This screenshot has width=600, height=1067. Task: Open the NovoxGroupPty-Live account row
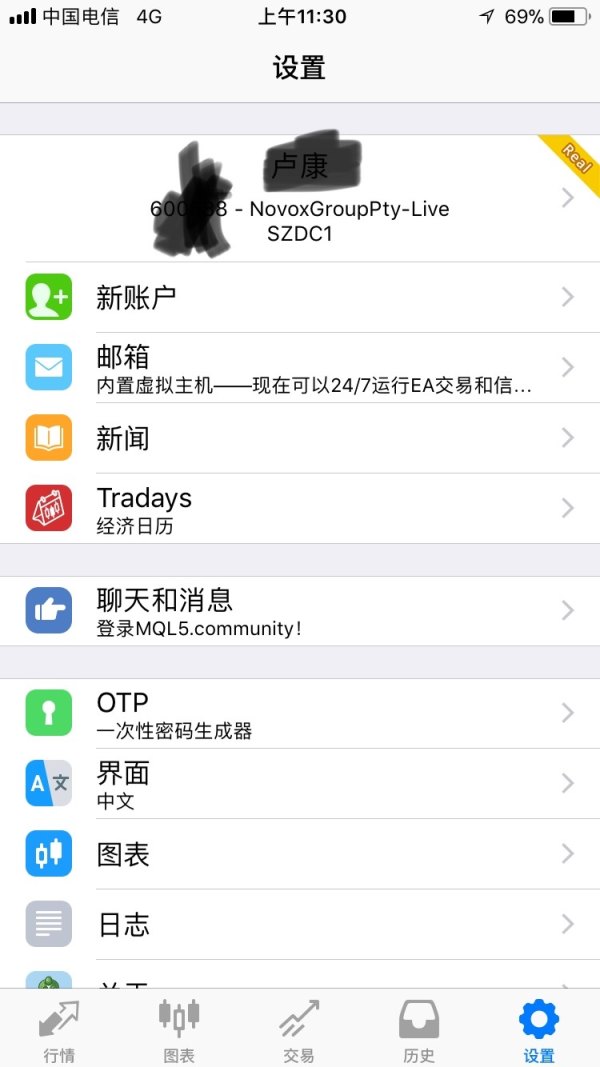(300, 198)
